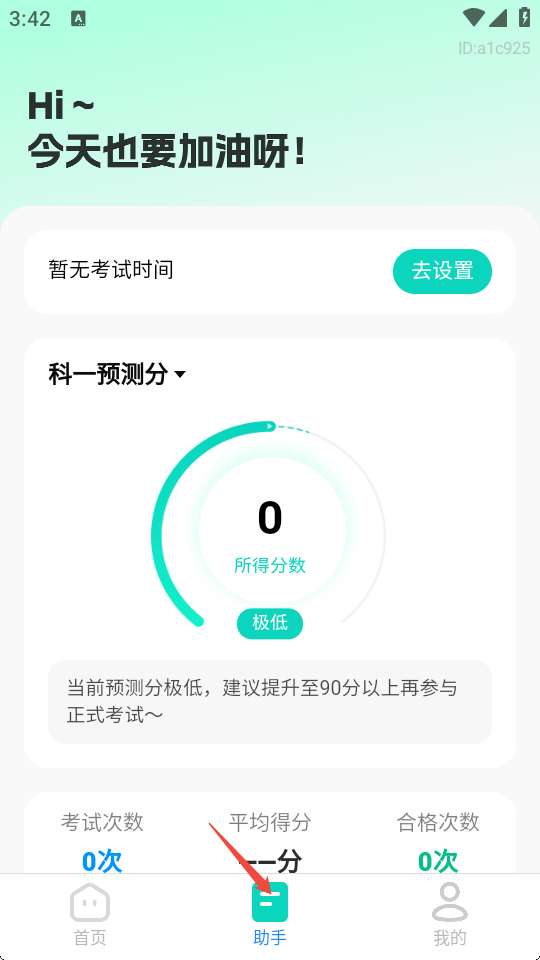Switch to the 首页 tab

90,914
